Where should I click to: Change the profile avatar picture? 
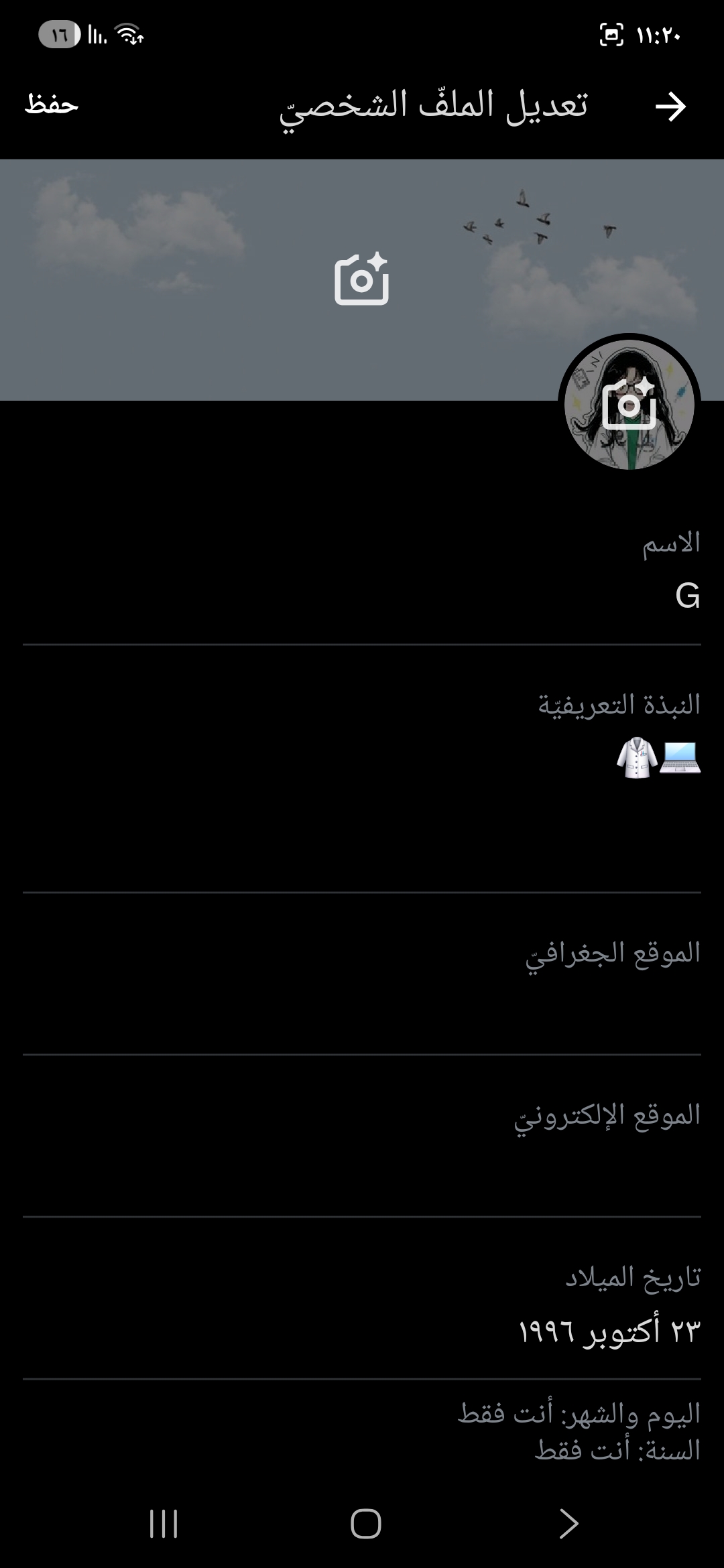point(629,404)
